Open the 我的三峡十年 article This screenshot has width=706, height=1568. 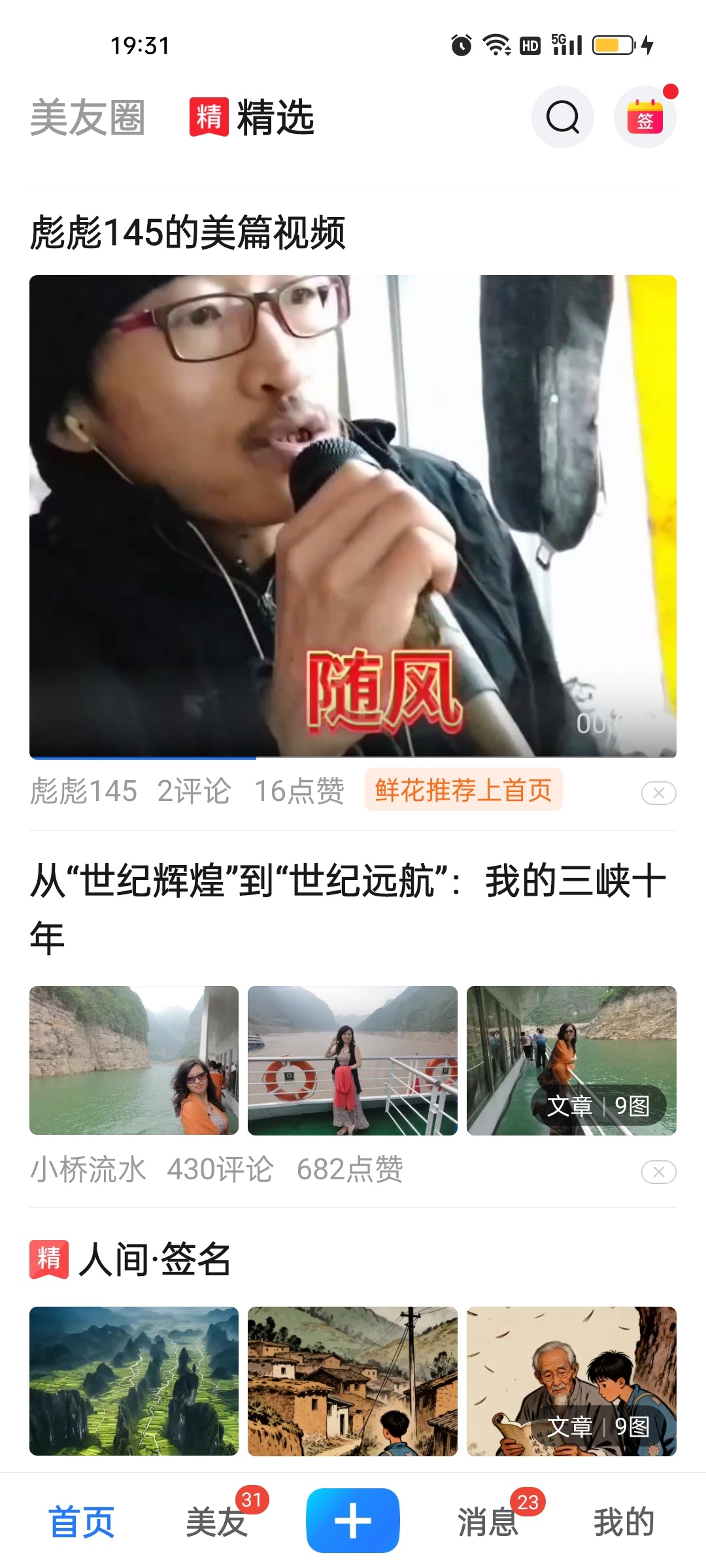(x=348, y=908)
